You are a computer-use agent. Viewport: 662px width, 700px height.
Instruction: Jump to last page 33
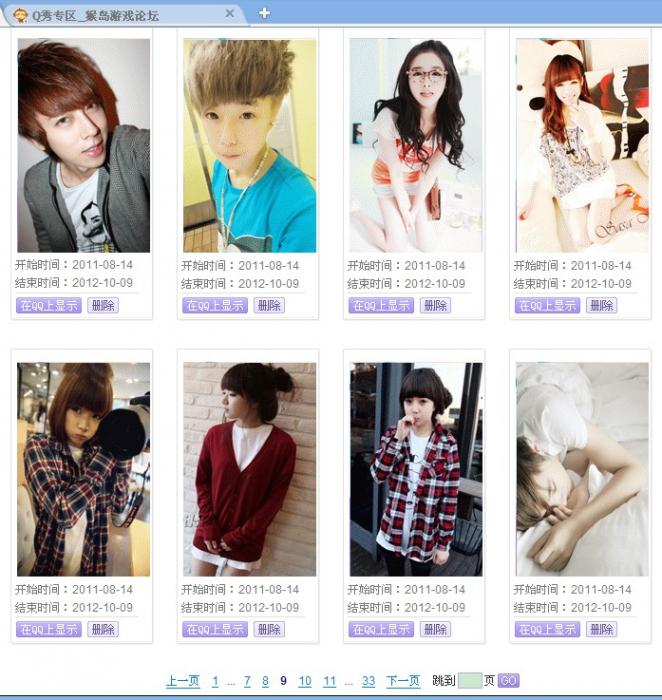368,681
